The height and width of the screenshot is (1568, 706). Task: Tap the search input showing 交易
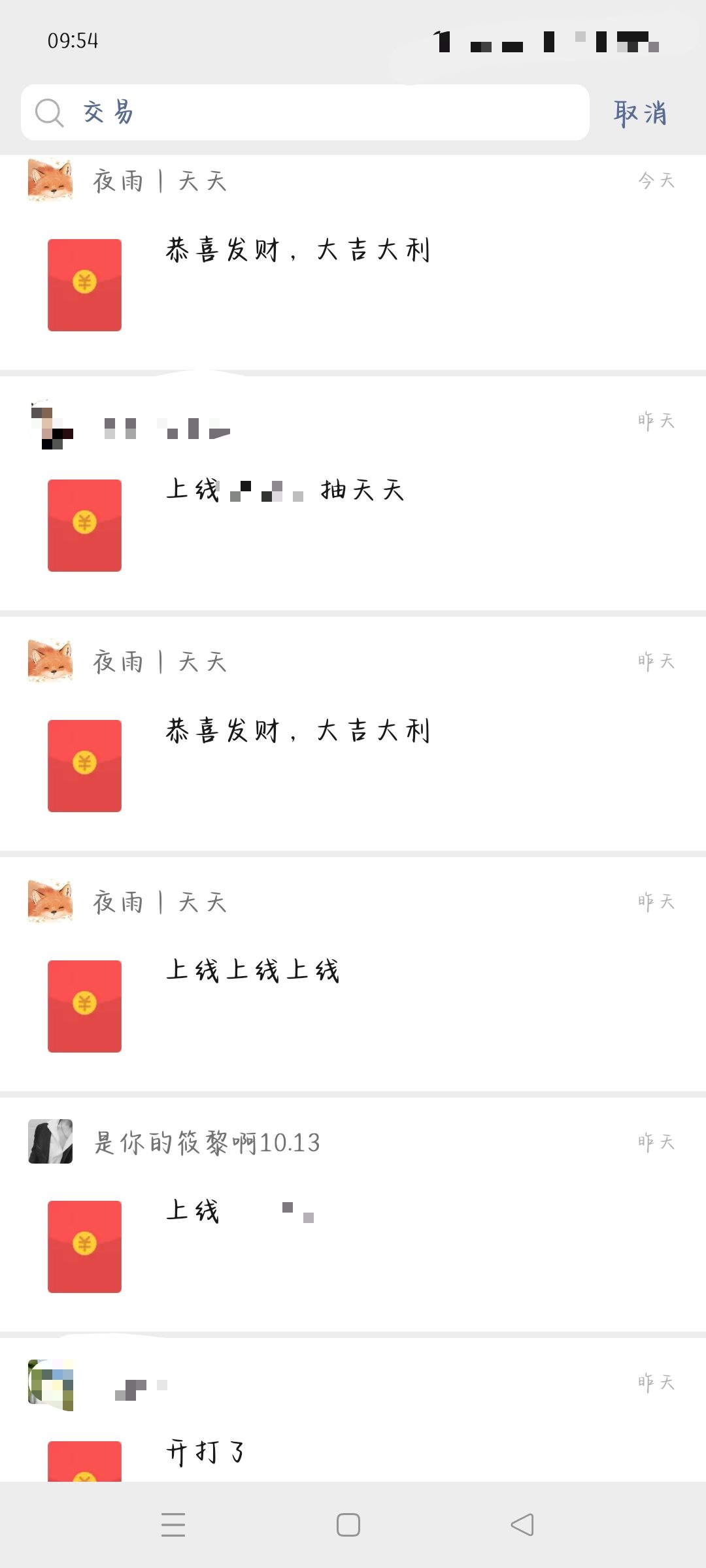pyautogui.click(x=261, y=112)
